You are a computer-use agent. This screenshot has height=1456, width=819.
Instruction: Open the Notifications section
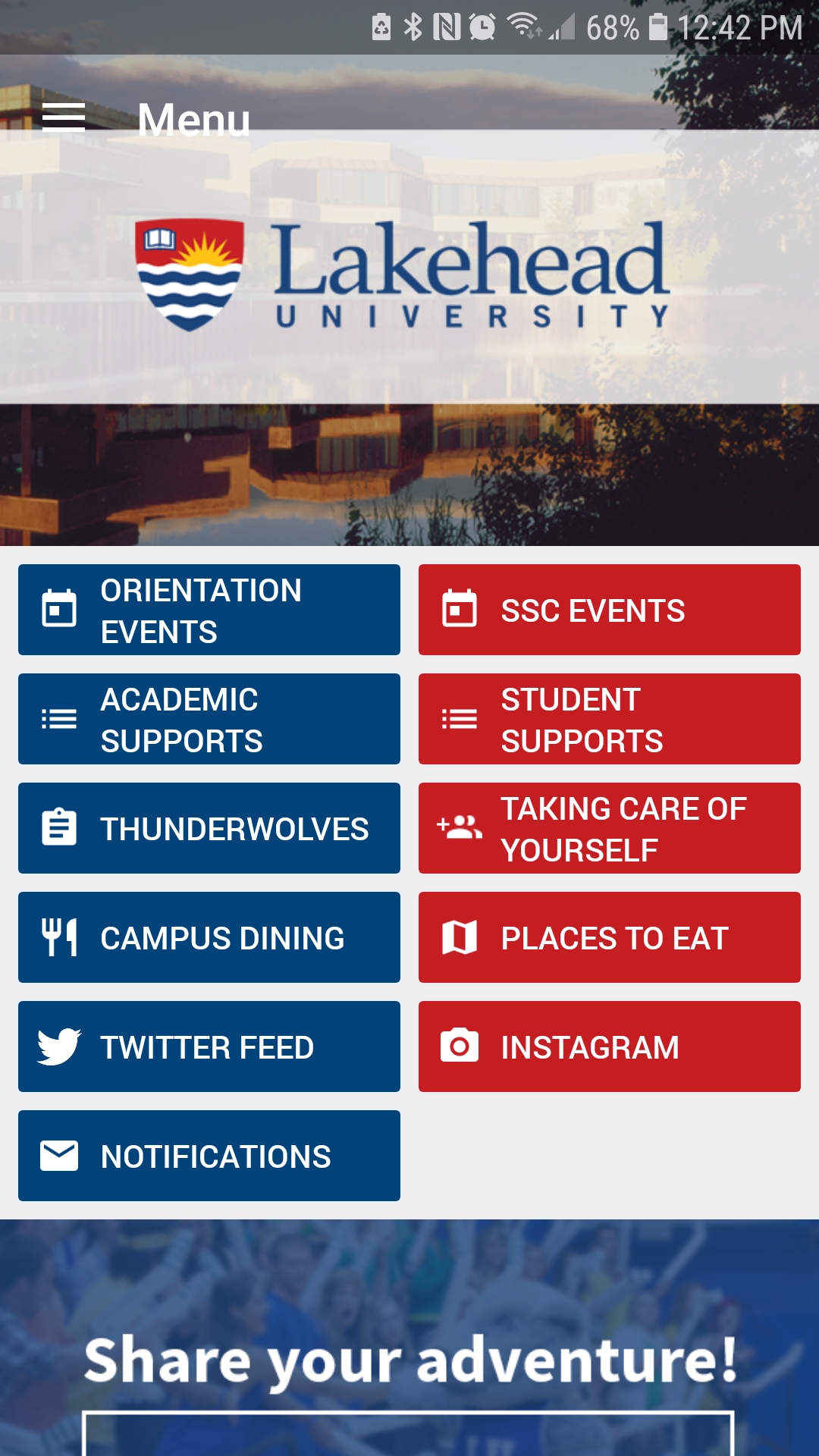[x=209, y=1156]
